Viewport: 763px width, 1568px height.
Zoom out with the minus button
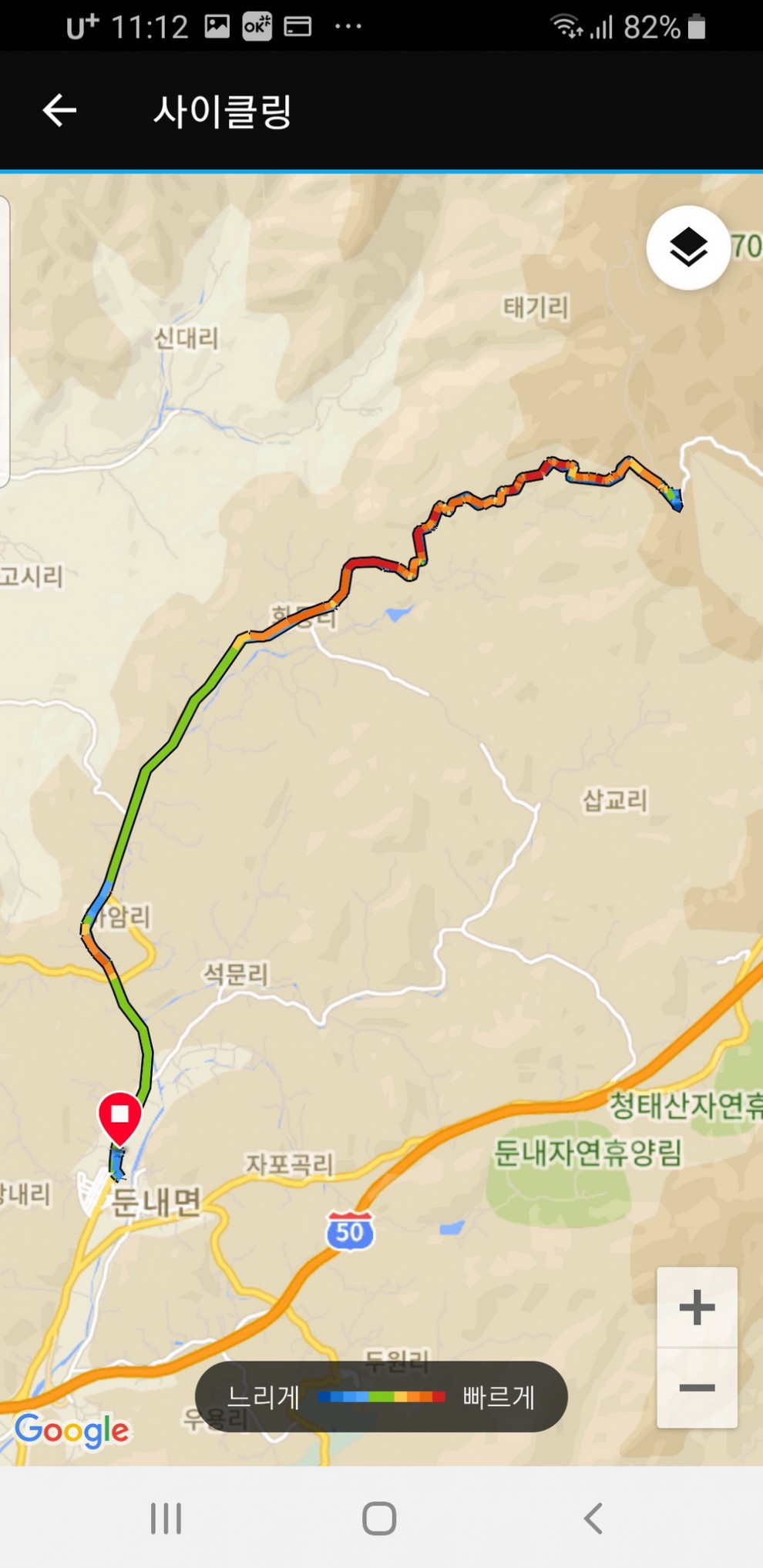tap(697, 1388)
